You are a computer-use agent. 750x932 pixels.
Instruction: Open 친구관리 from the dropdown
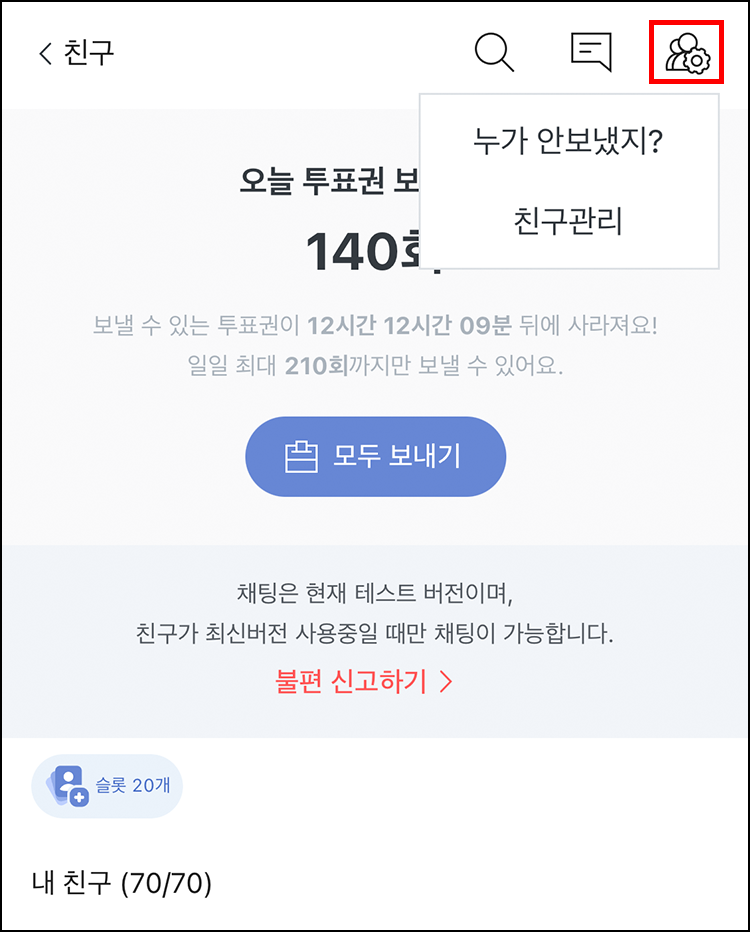pyautogui.click(x=568, y=221)
